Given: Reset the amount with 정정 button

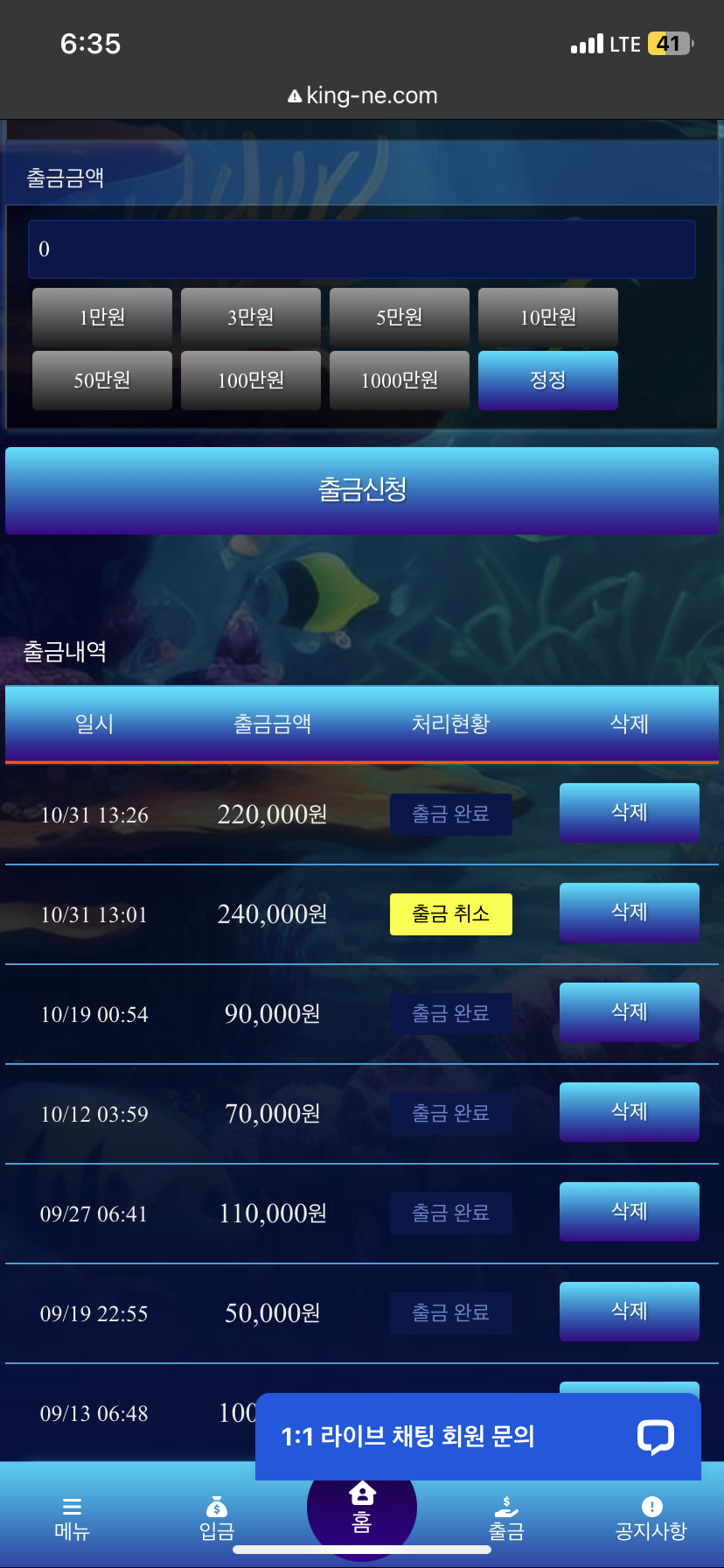Looking at the screenshot, I should (548, 380).
